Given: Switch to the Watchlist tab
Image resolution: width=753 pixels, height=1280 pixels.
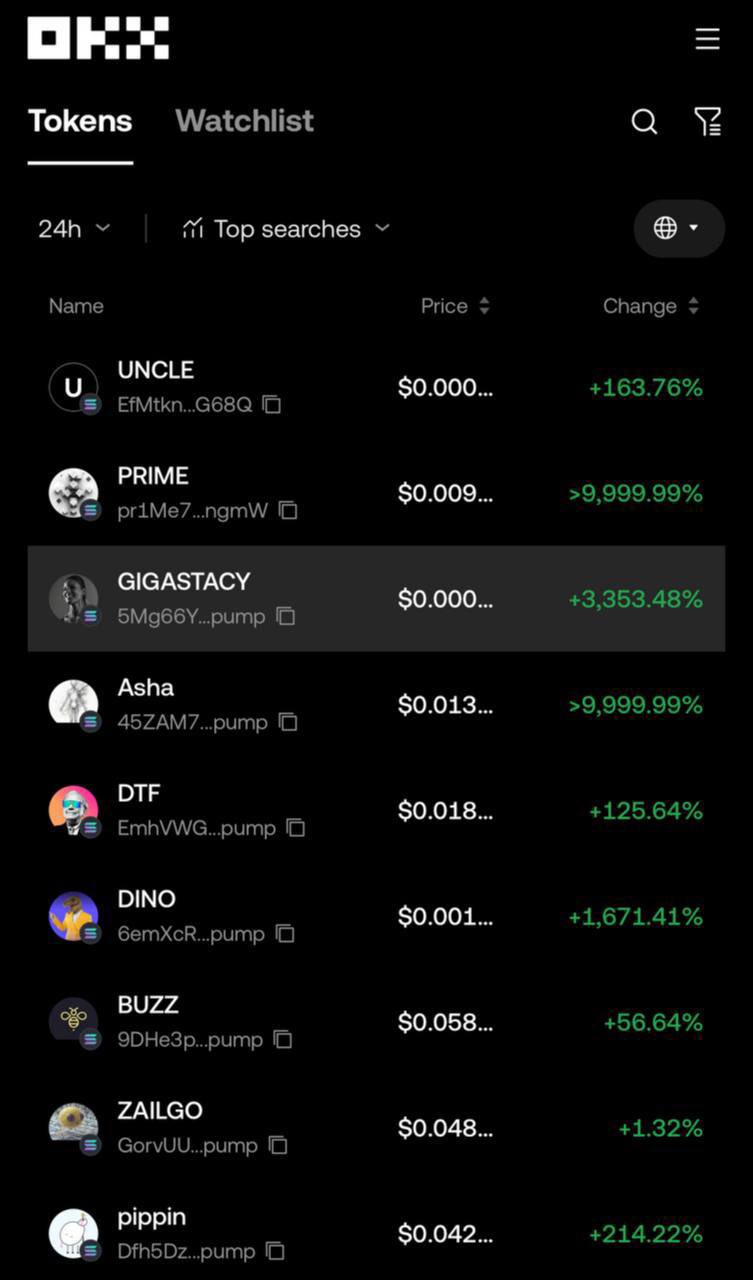Looking at the screenshot, I should [x=245, y=121].
